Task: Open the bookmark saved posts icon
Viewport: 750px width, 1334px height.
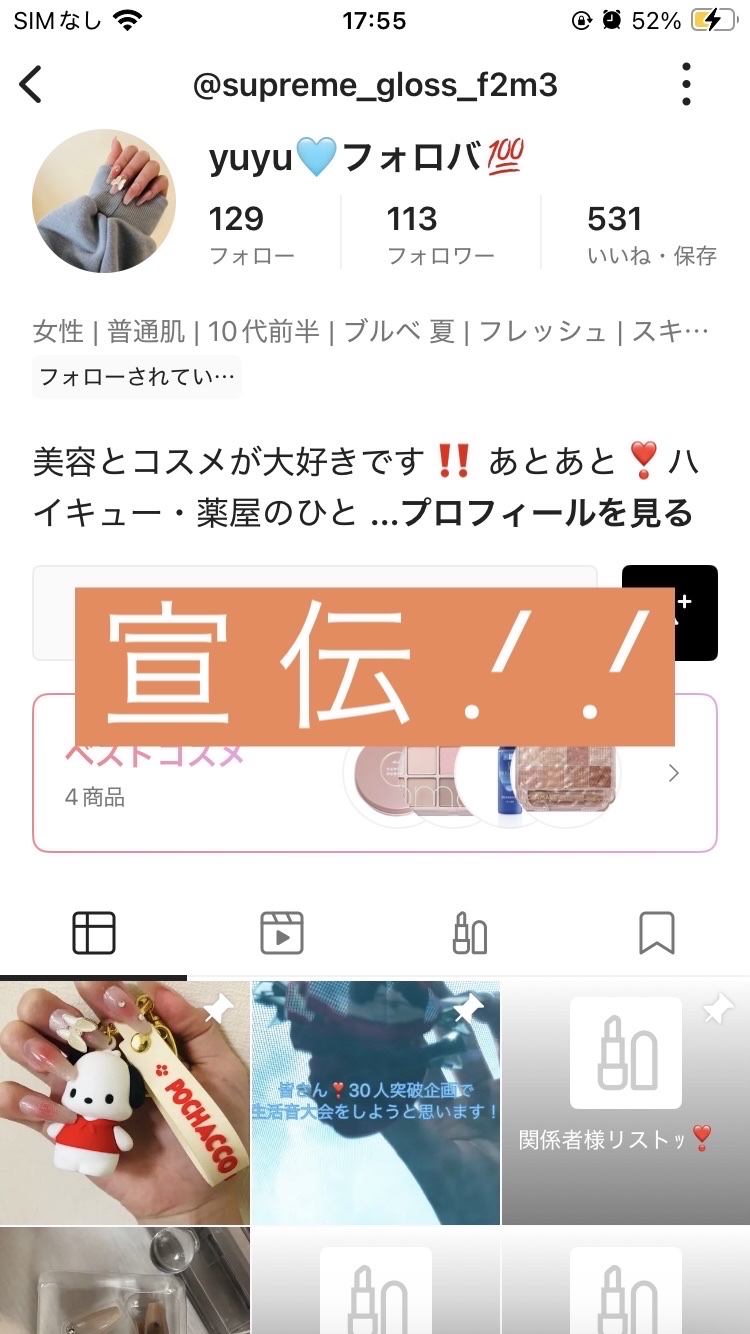Action: pyautogui.click(x=657, y=932)
